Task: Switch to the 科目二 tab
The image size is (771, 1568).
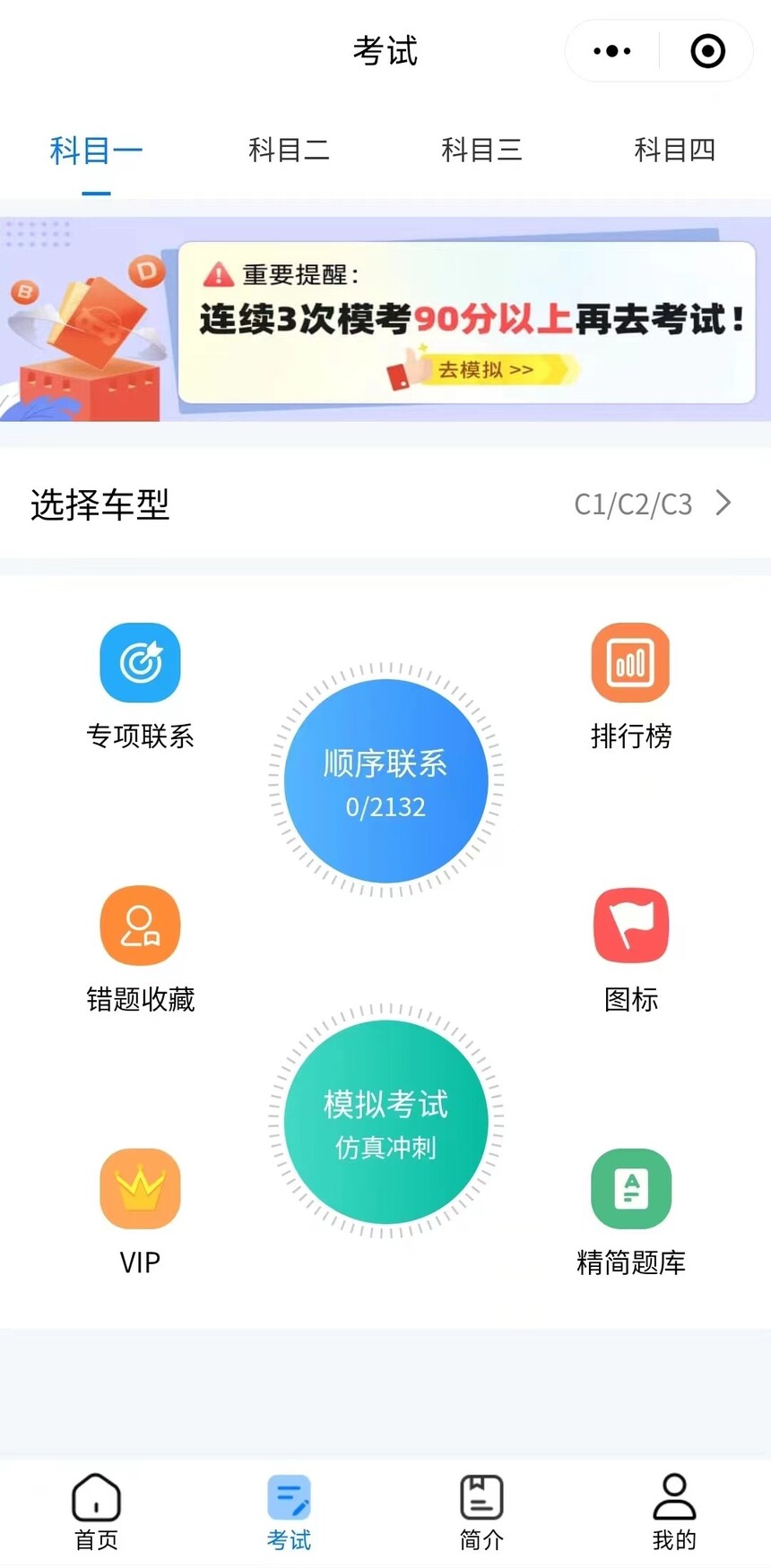Action: pos(289,150)
